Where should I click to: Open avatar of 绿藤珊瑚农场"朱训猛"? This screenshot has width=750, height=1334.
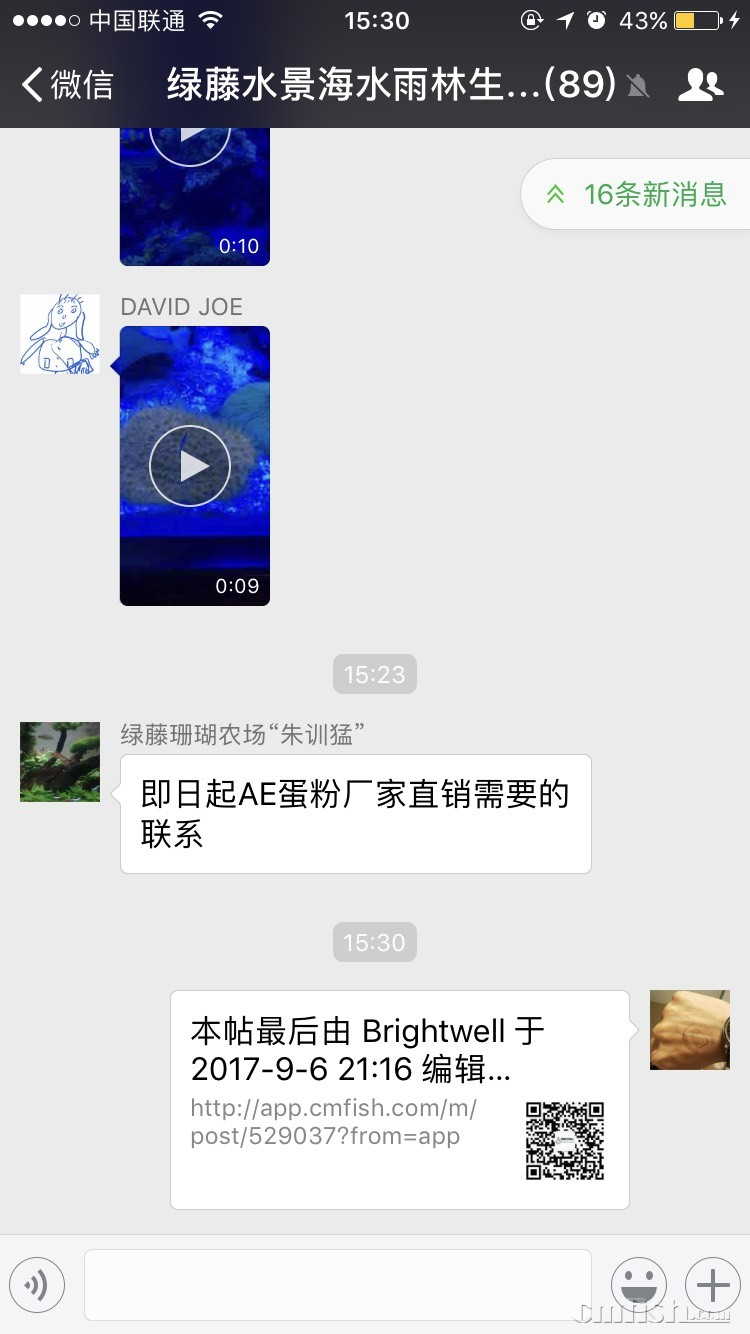60,762
